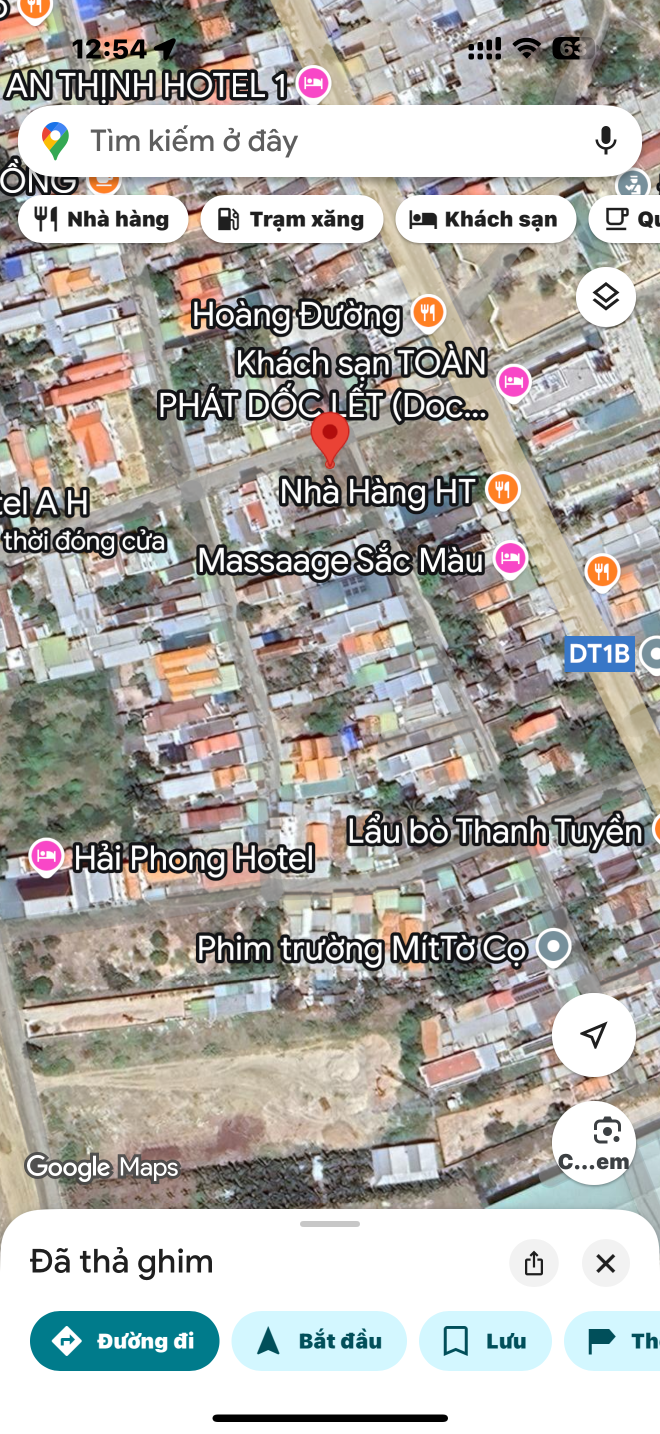The height and width of the screenshot is (1434, 660).
Task: Filter by Trạm xăng chip
Action: 292,219
